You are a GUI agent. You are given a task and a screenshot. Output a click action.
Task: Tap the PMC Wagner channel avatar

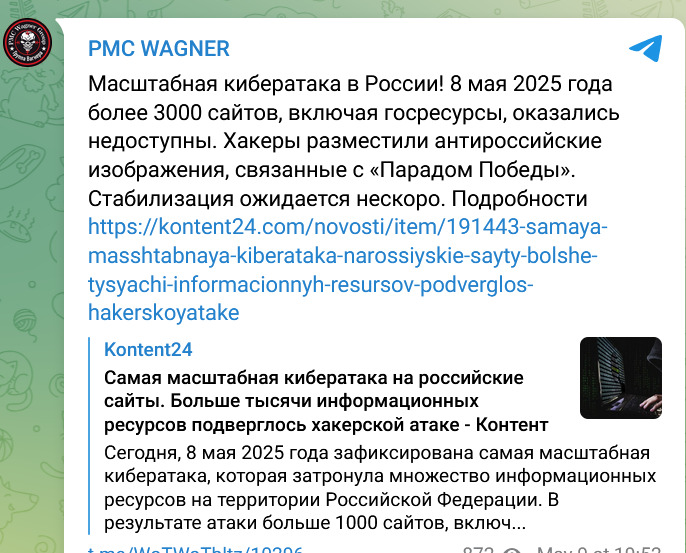(x=34, y=46)
